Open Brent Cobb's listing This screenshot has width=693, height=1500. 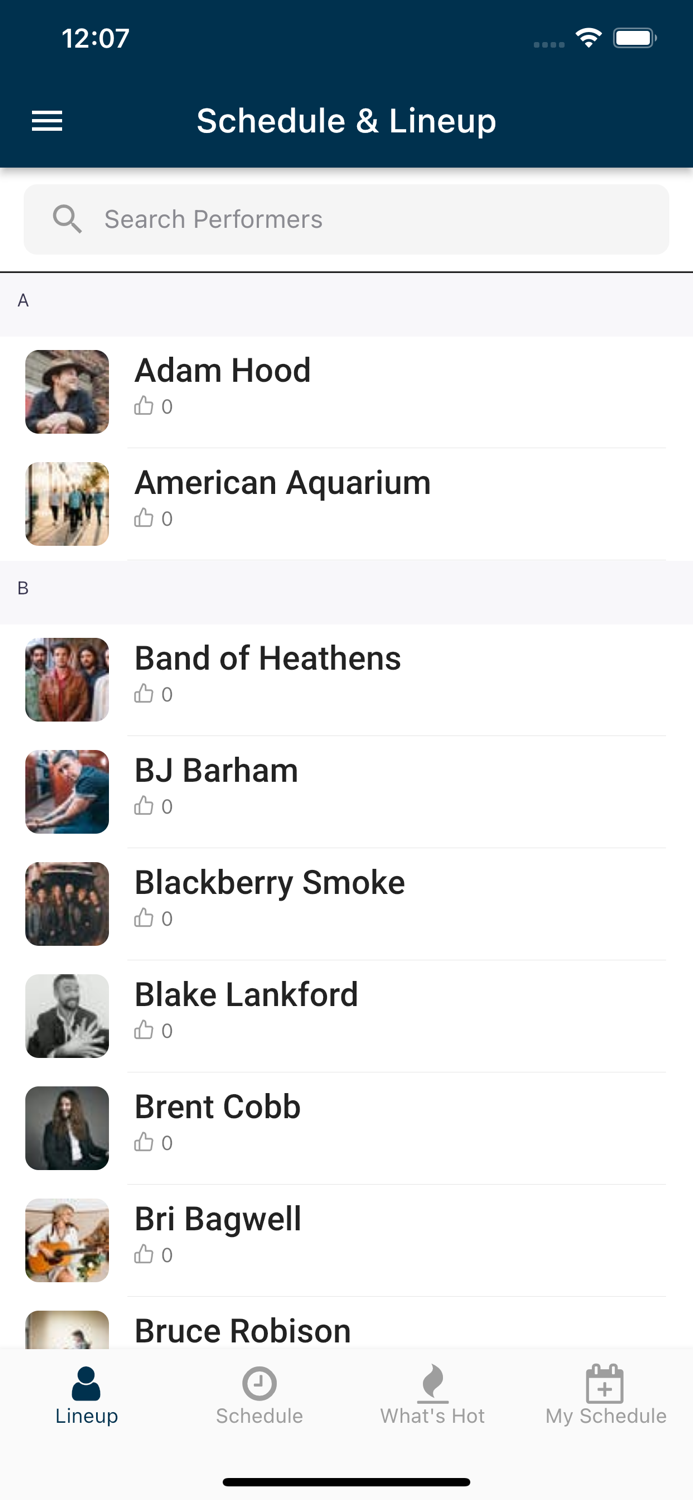pyautogui.click(x=346, y=1128)
